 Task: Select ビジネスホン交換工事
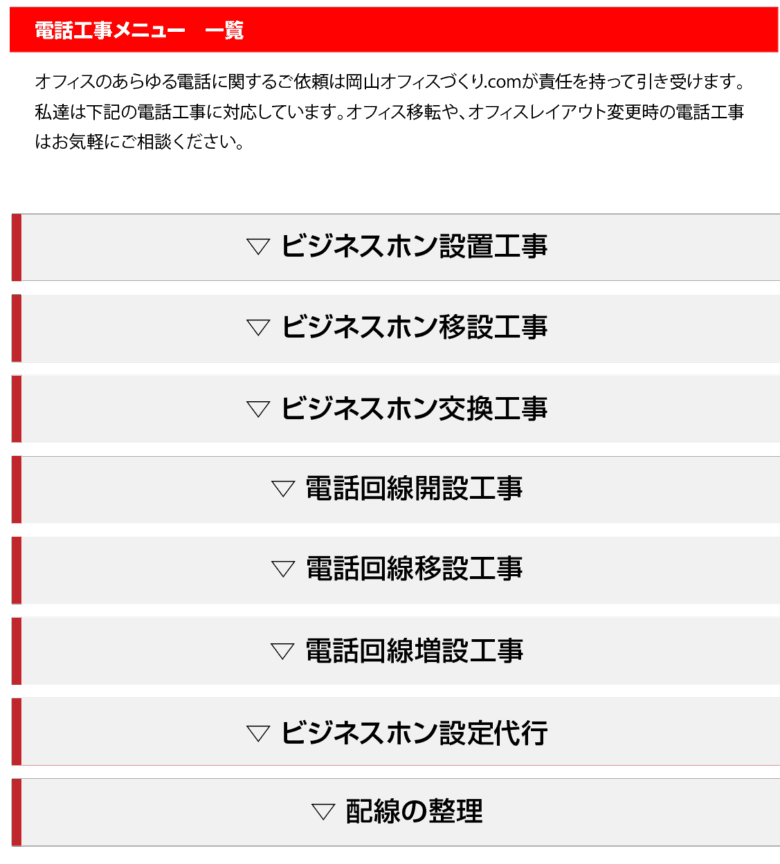(398, 409)
